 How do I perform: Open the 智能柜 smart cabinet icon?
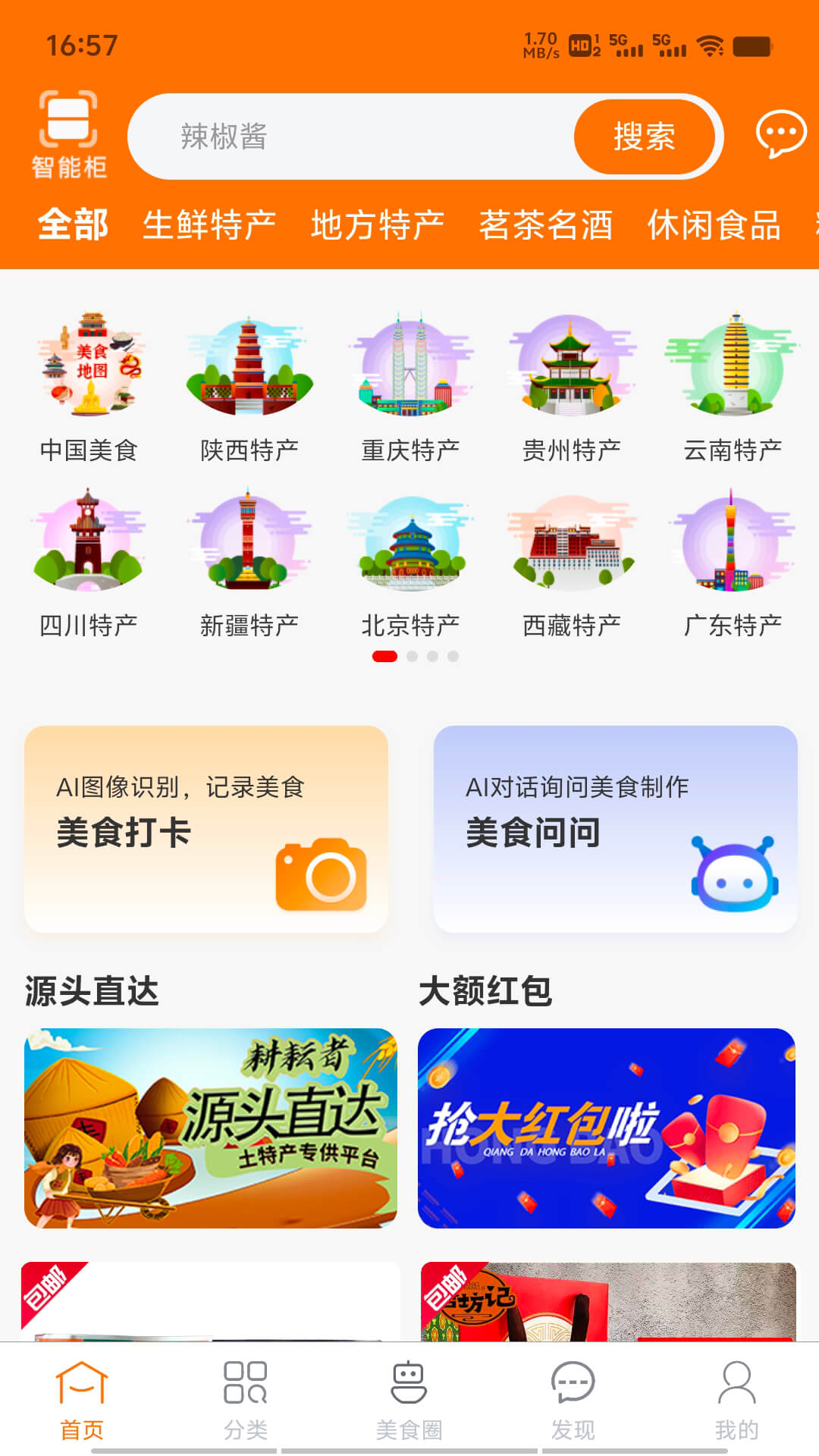(x=68, y=133)
